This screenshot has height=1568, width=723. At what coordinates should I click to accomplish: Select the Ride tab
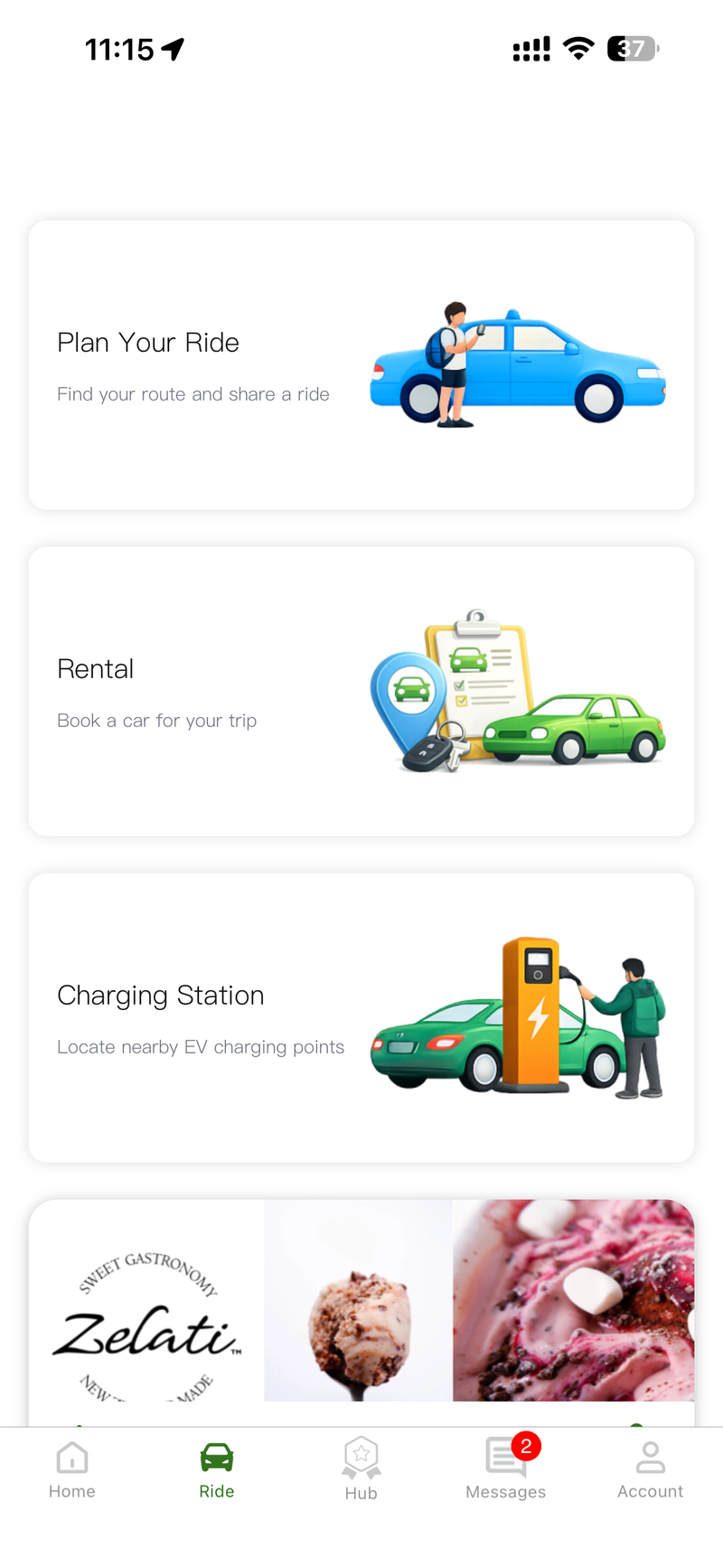tap(217, 1469)
